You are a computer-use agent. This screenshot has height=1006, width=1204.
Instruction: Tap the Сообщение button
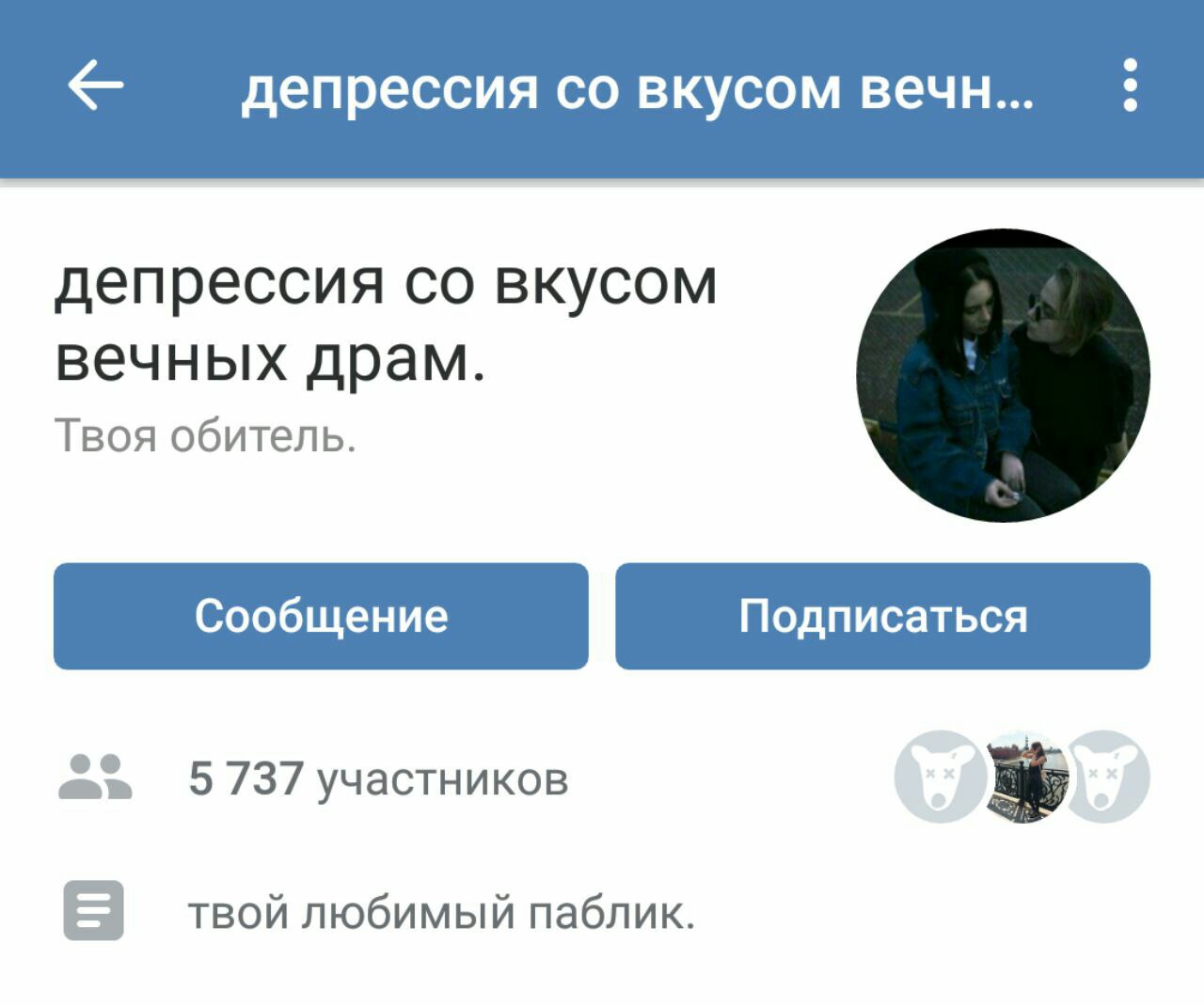point(321,617)
